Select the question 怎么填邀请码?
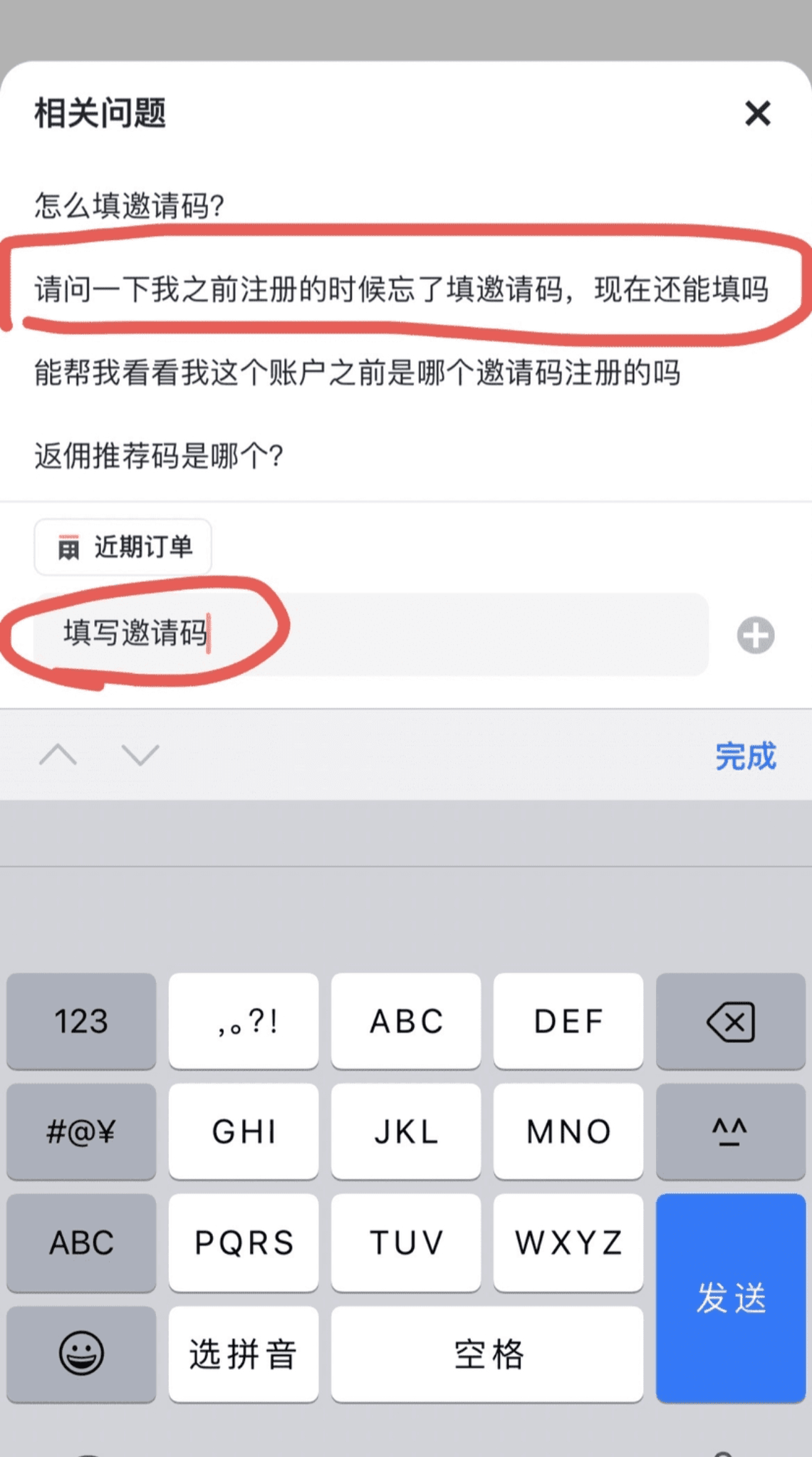Screen dimensions: 812x1457 pos(130,206)
